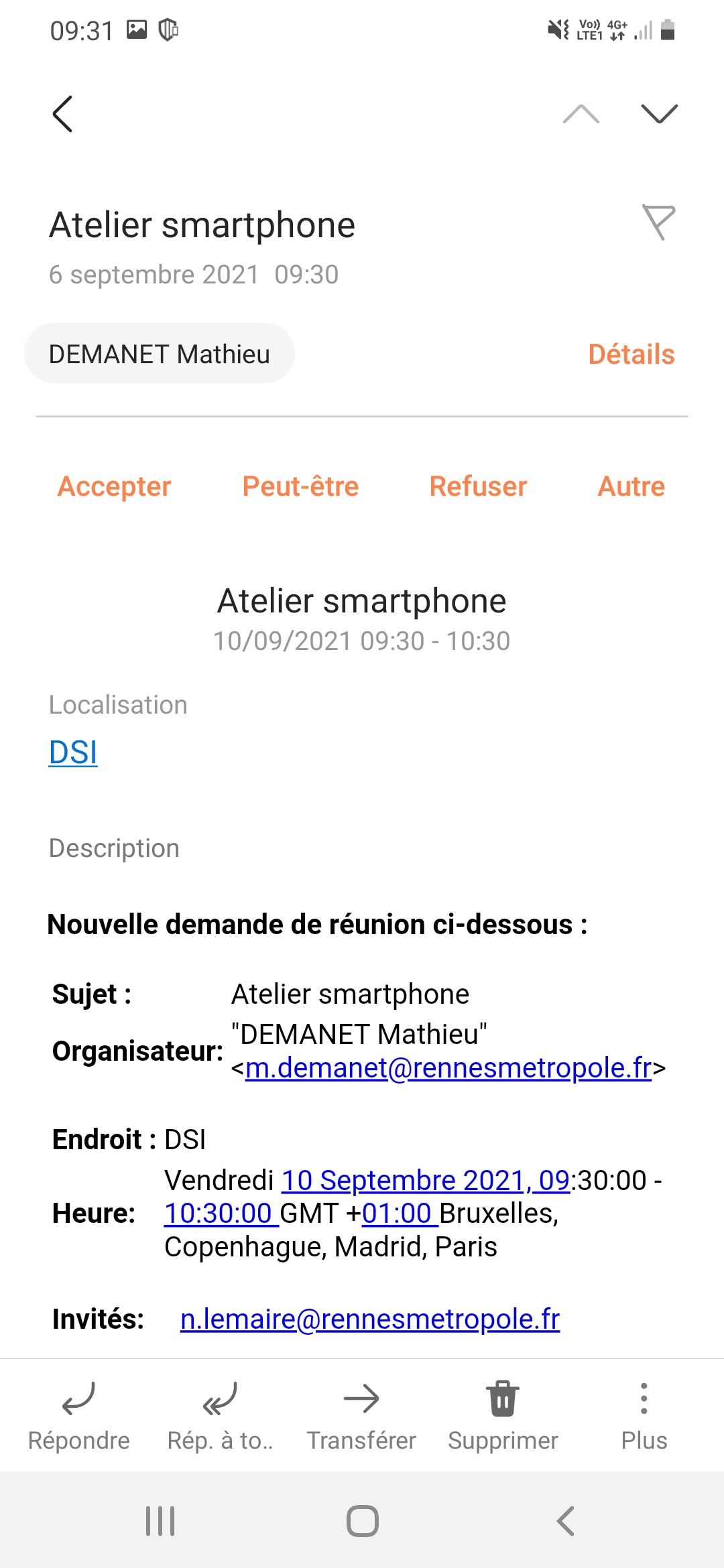Show email Détails
Screen dimensions: 724x1568
[x=631, y=354]
